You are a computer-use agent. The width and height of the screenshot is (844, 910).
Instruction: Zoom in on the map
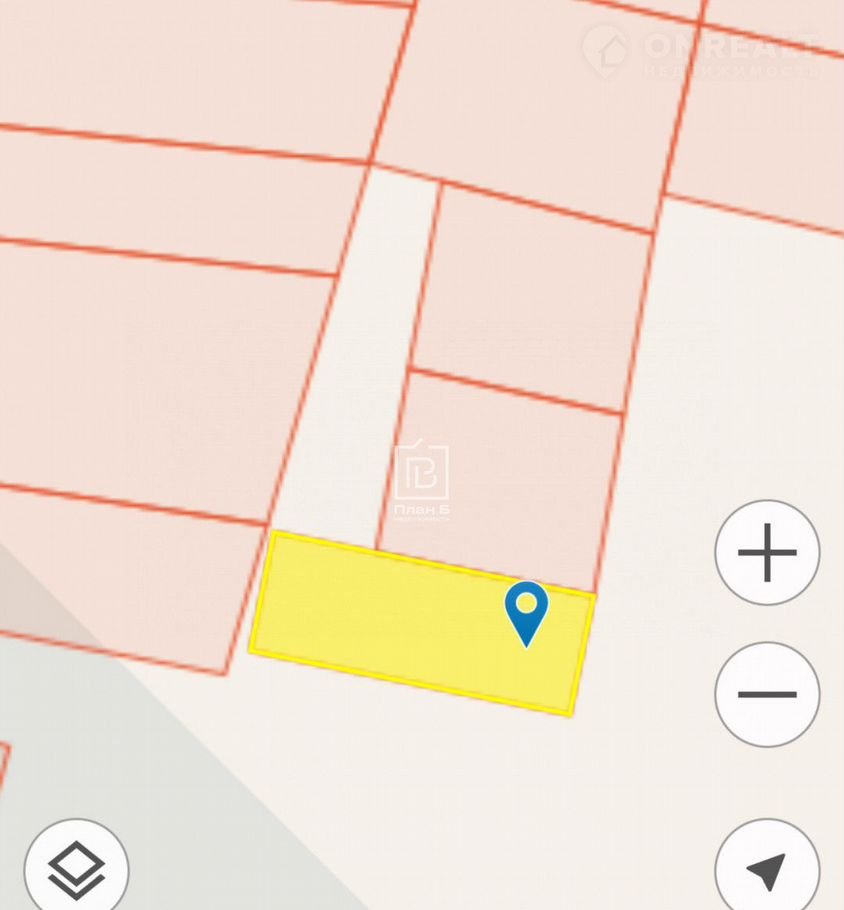click(767, 552)
